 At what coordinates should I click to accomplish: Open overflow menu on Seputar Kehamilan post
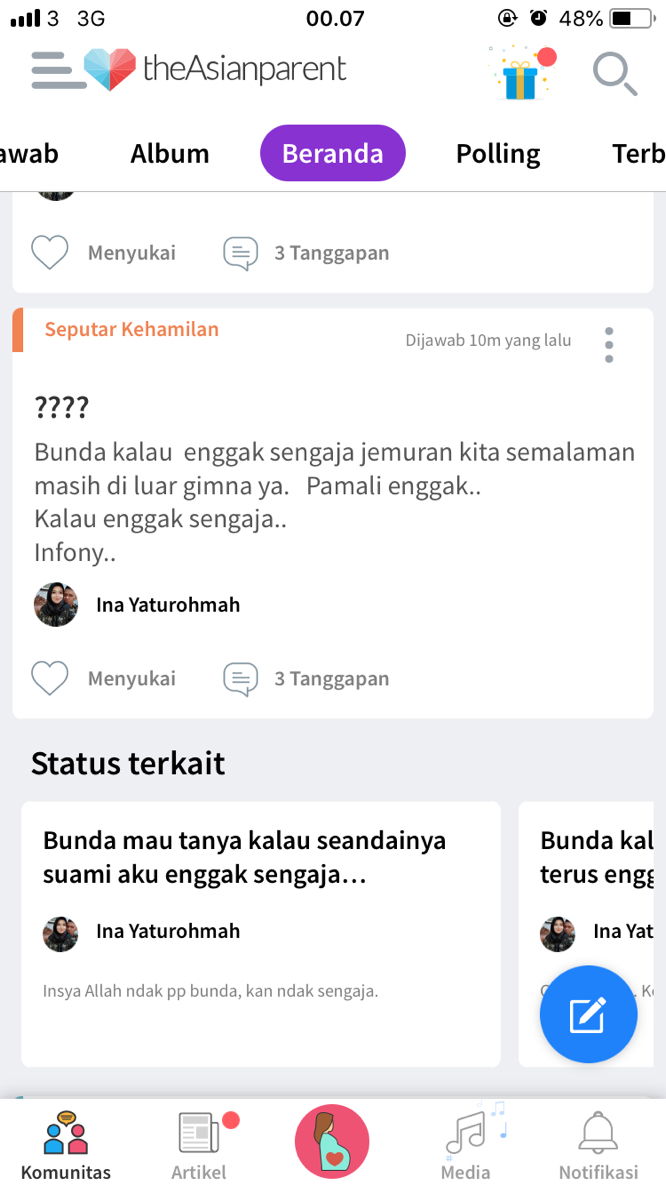608,345
